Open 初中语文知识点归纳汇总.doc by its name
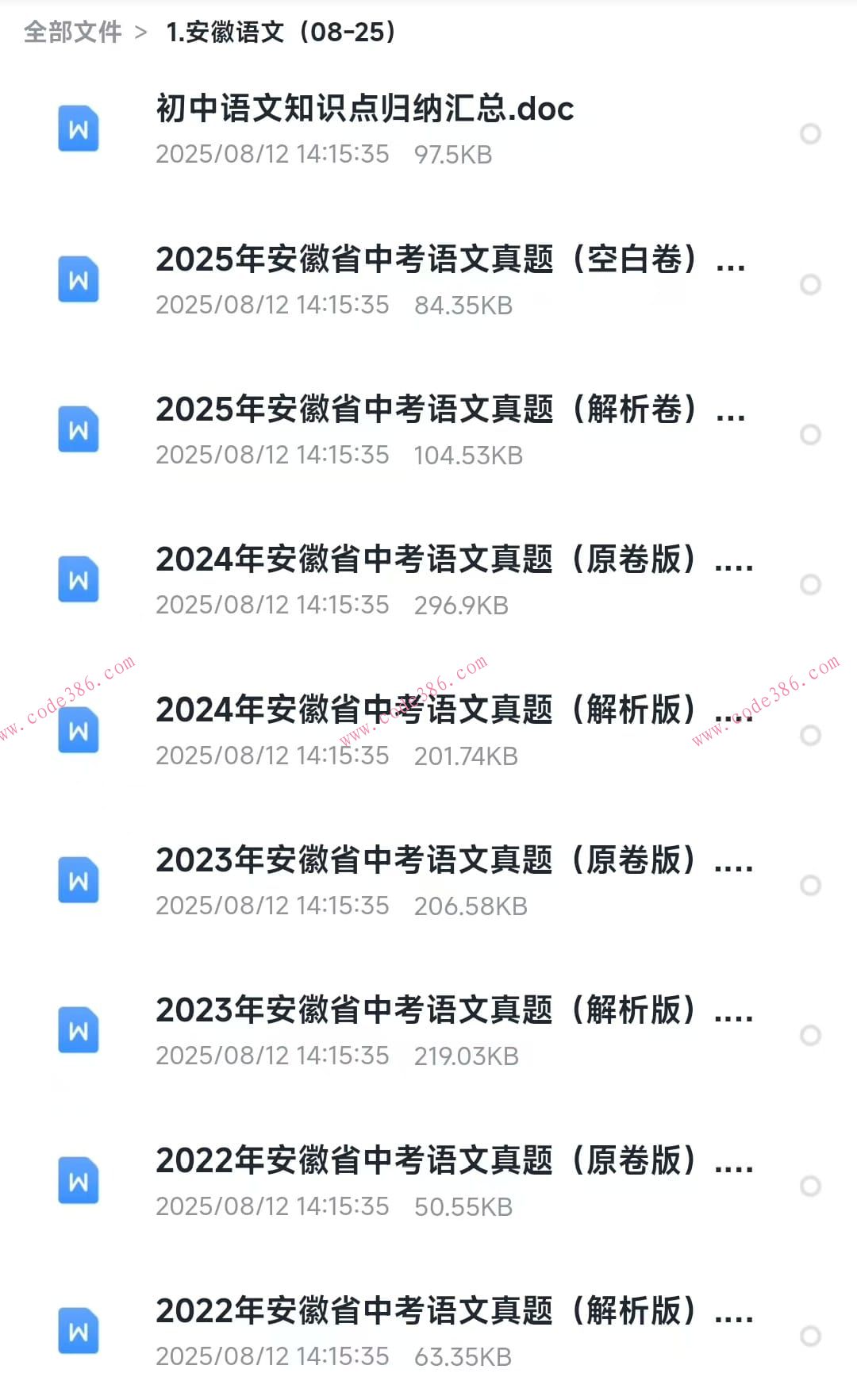This screenshot has height=1400, width=857. [363, 110]
